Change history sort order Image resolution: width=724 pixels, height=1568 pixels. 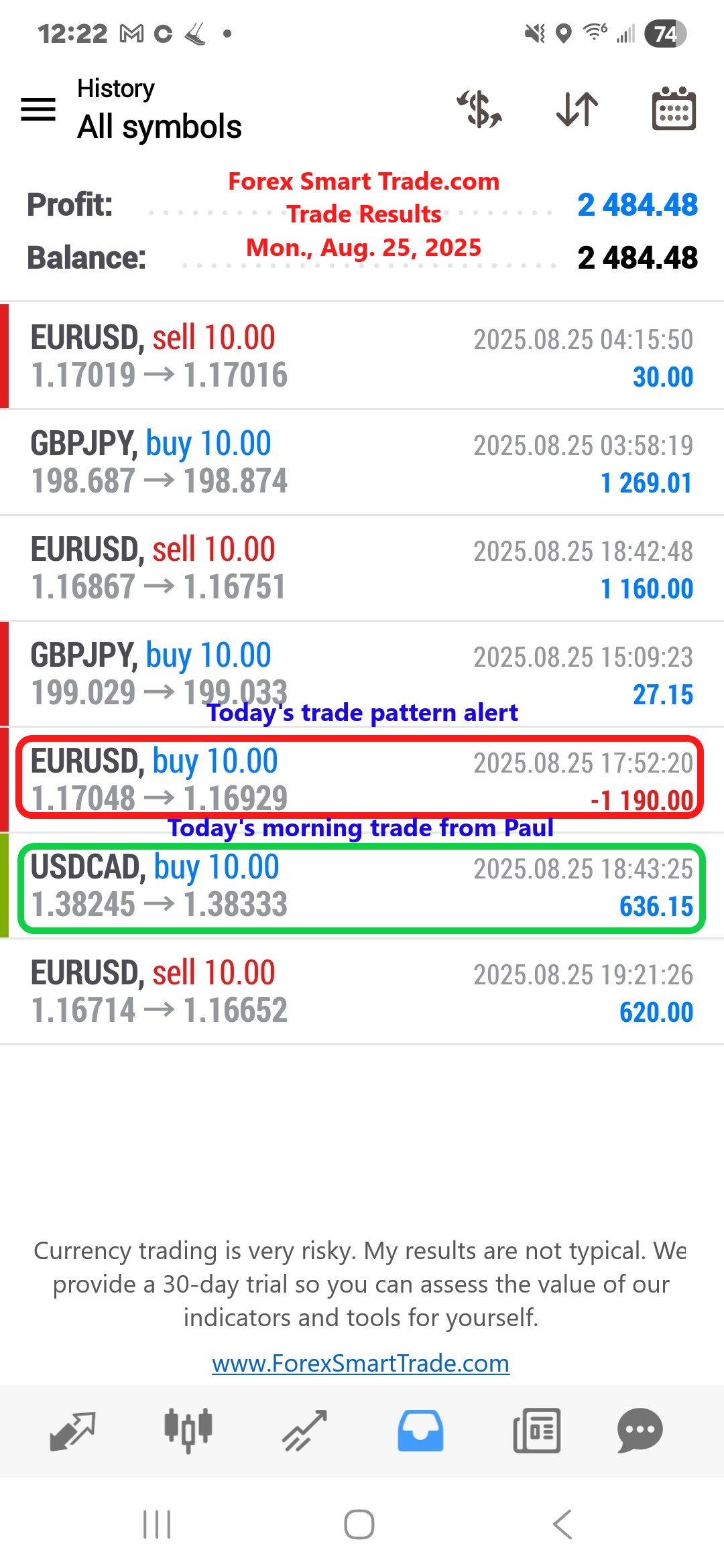click(577, 109)
